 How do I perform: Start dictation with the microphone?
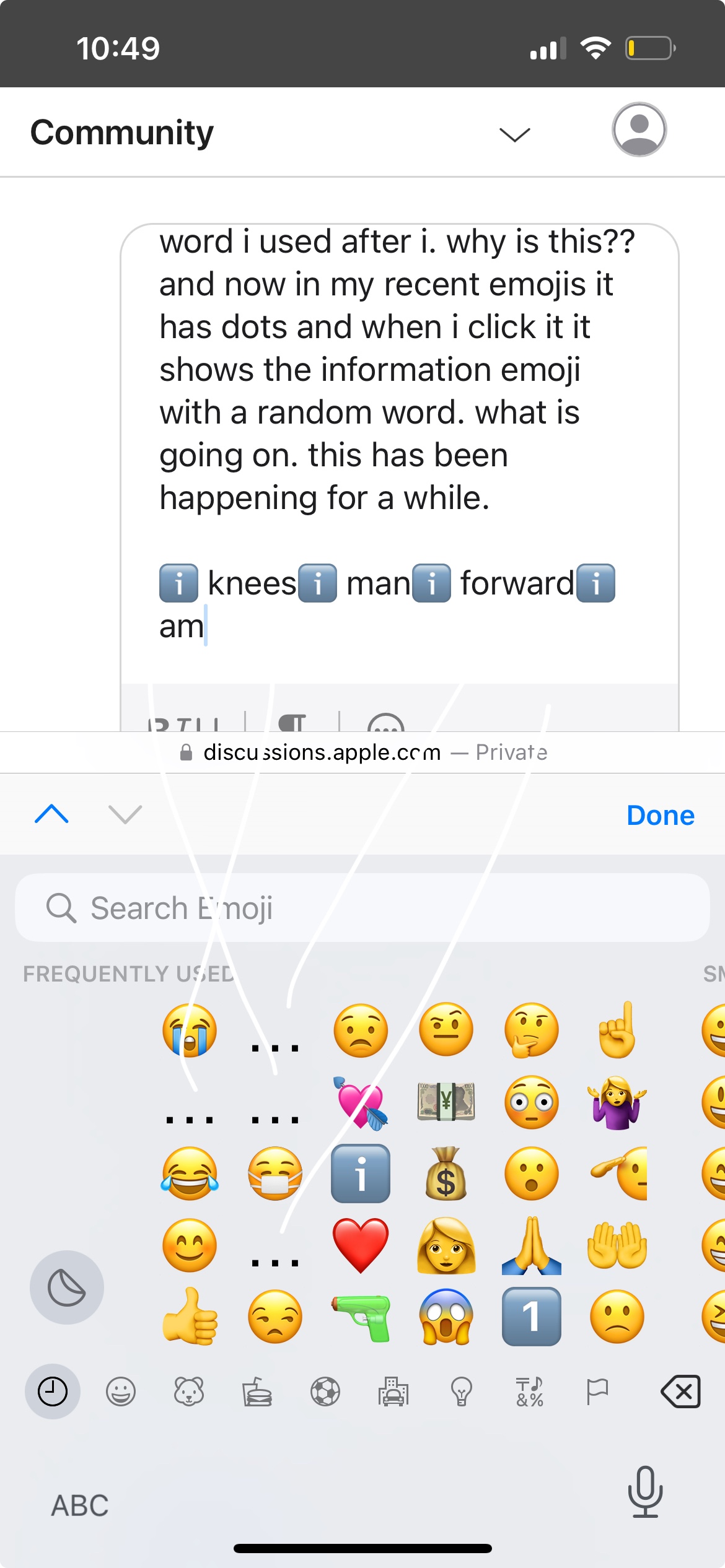(x=645, y=1492)
